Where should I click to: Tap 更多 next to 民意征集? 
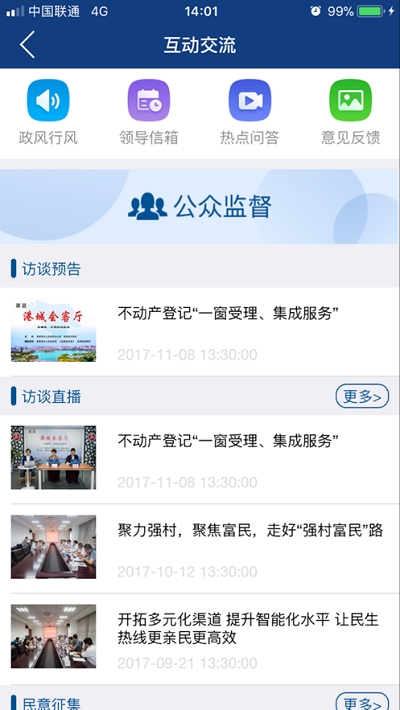click(x=362, y=702)
